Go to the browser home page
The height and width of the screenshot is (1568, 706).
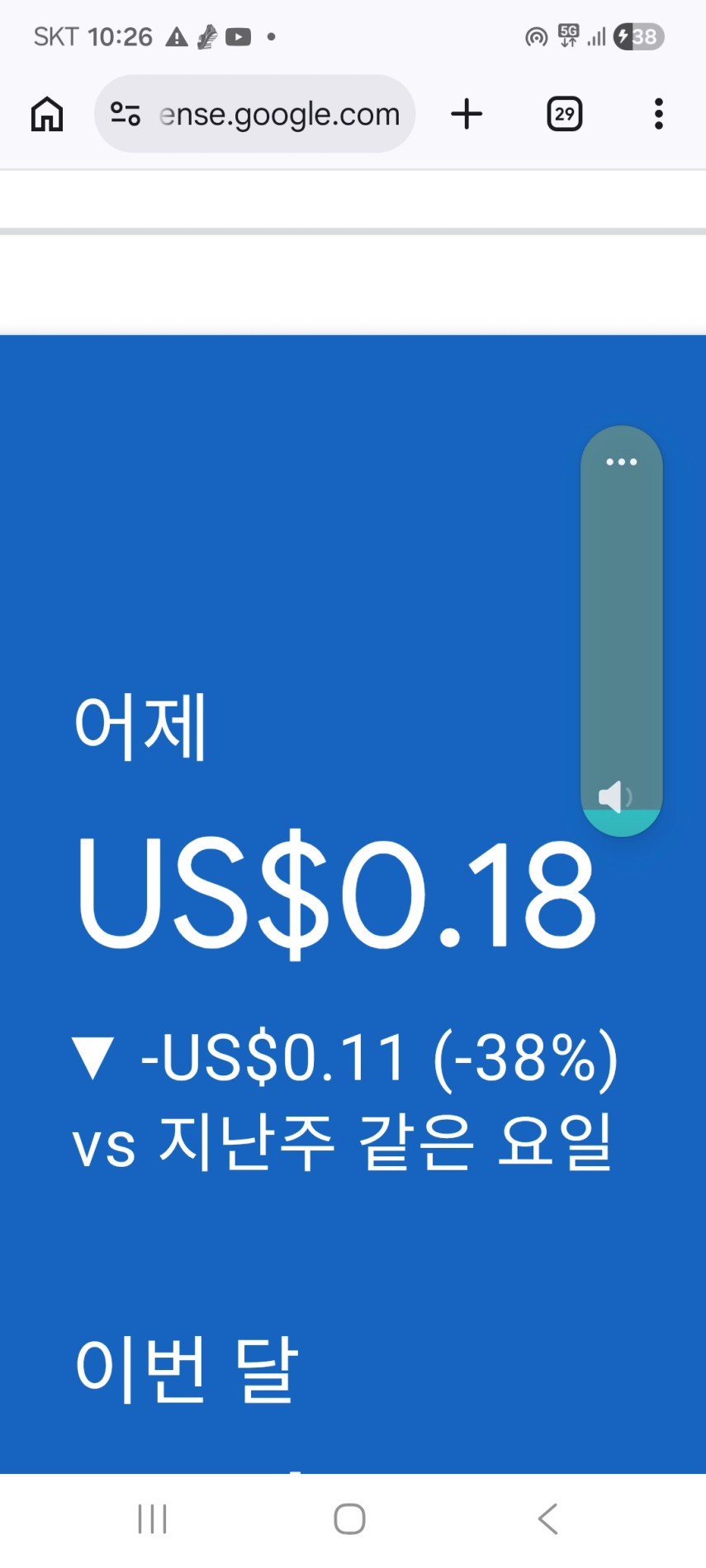[47, 114]
